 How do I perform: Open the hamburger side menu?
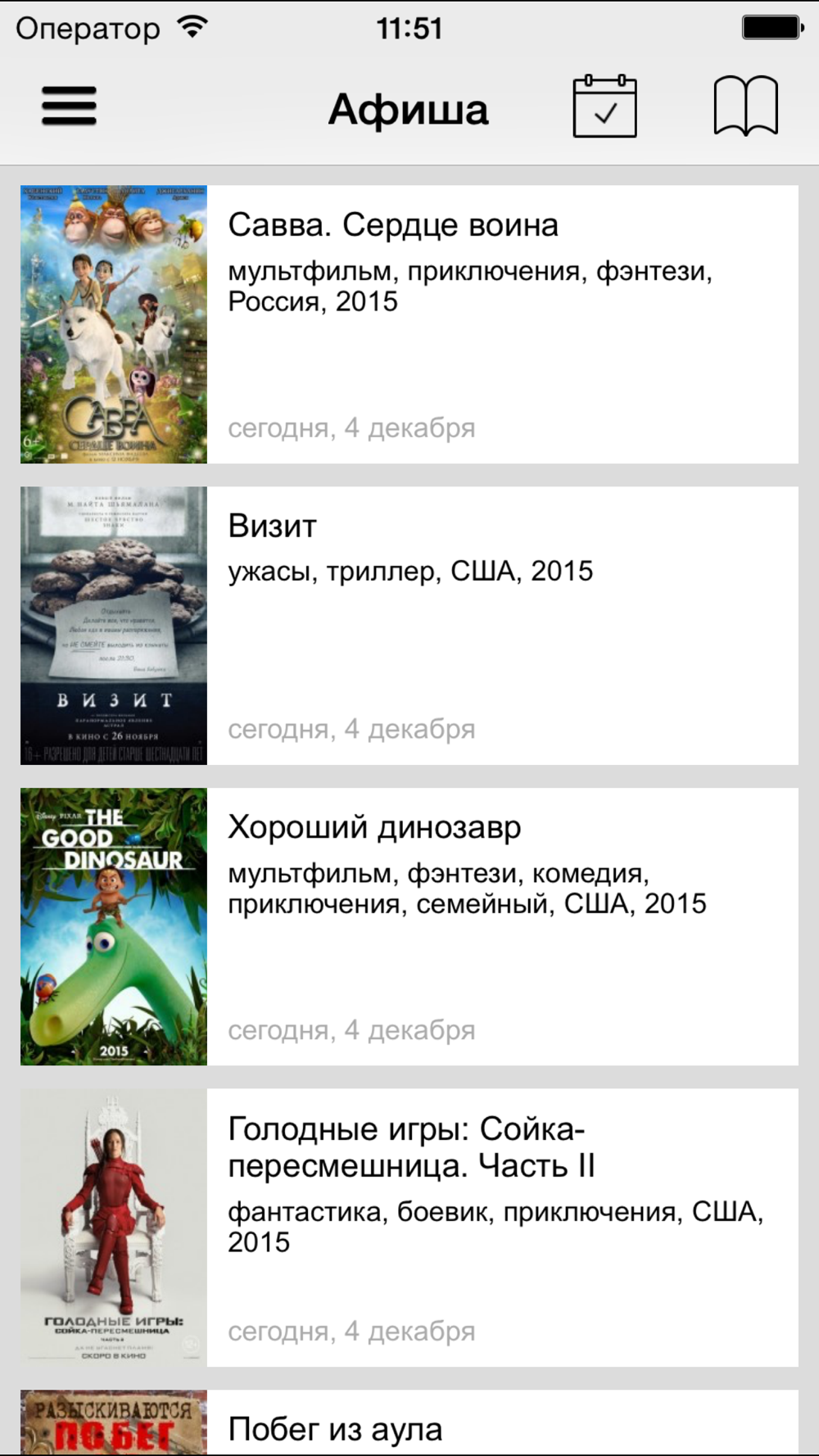click(69, 106)
